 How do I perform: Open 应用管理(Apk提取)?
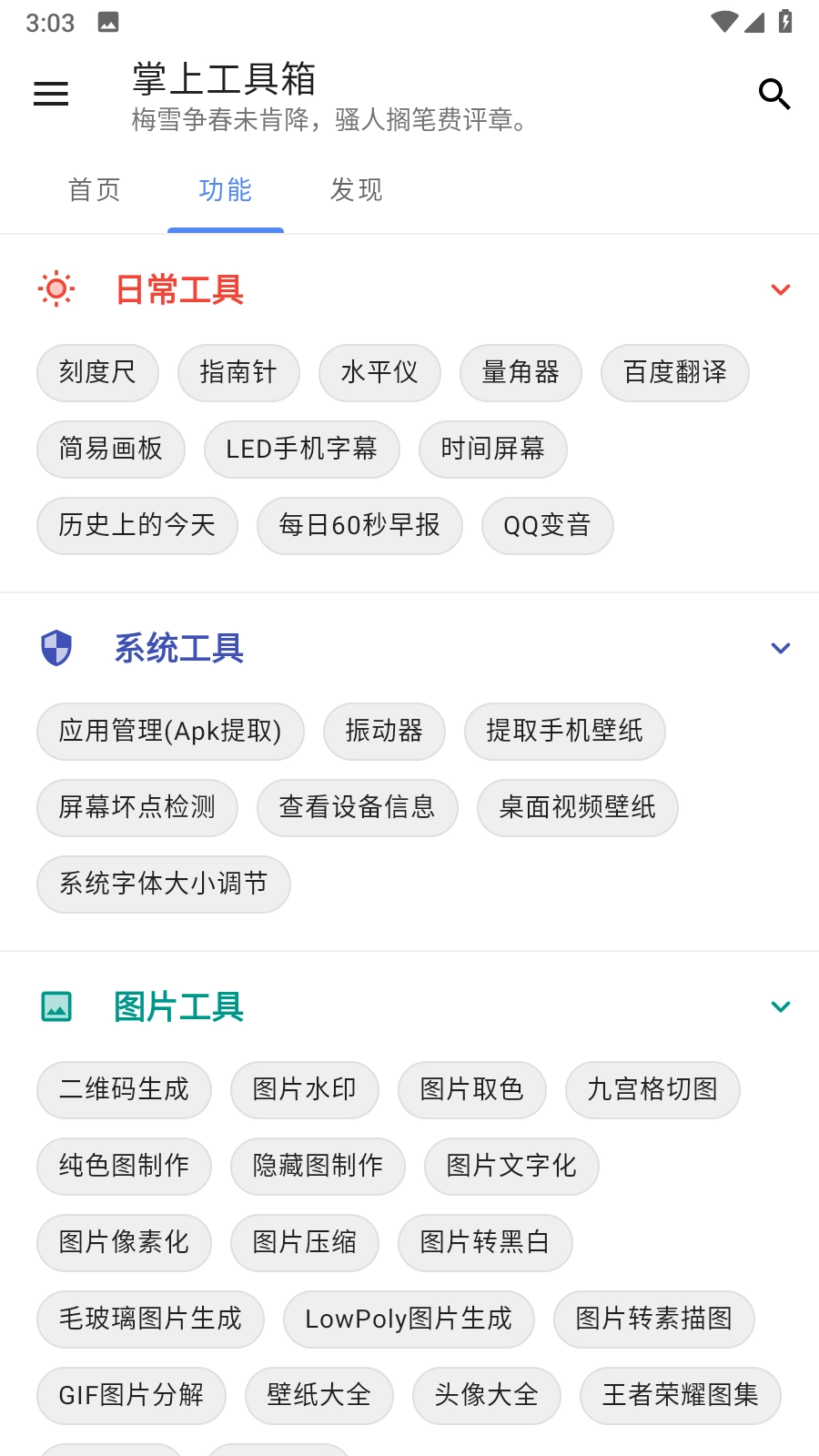[170, 732]
